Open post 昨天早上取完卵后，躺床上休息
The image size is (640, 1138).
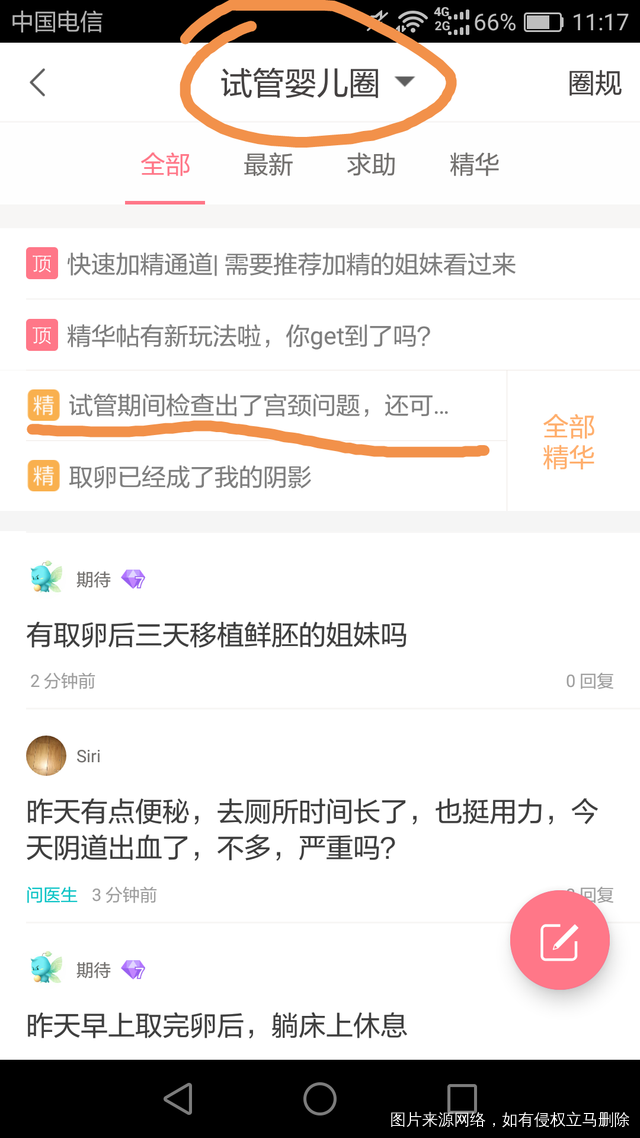[x=216, y=1025]
